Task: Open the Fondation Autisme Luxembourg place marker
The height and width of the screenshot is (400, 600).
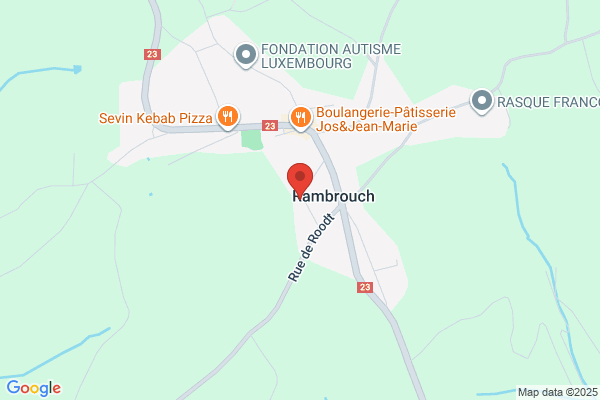Action: click(x=246, y=56)
